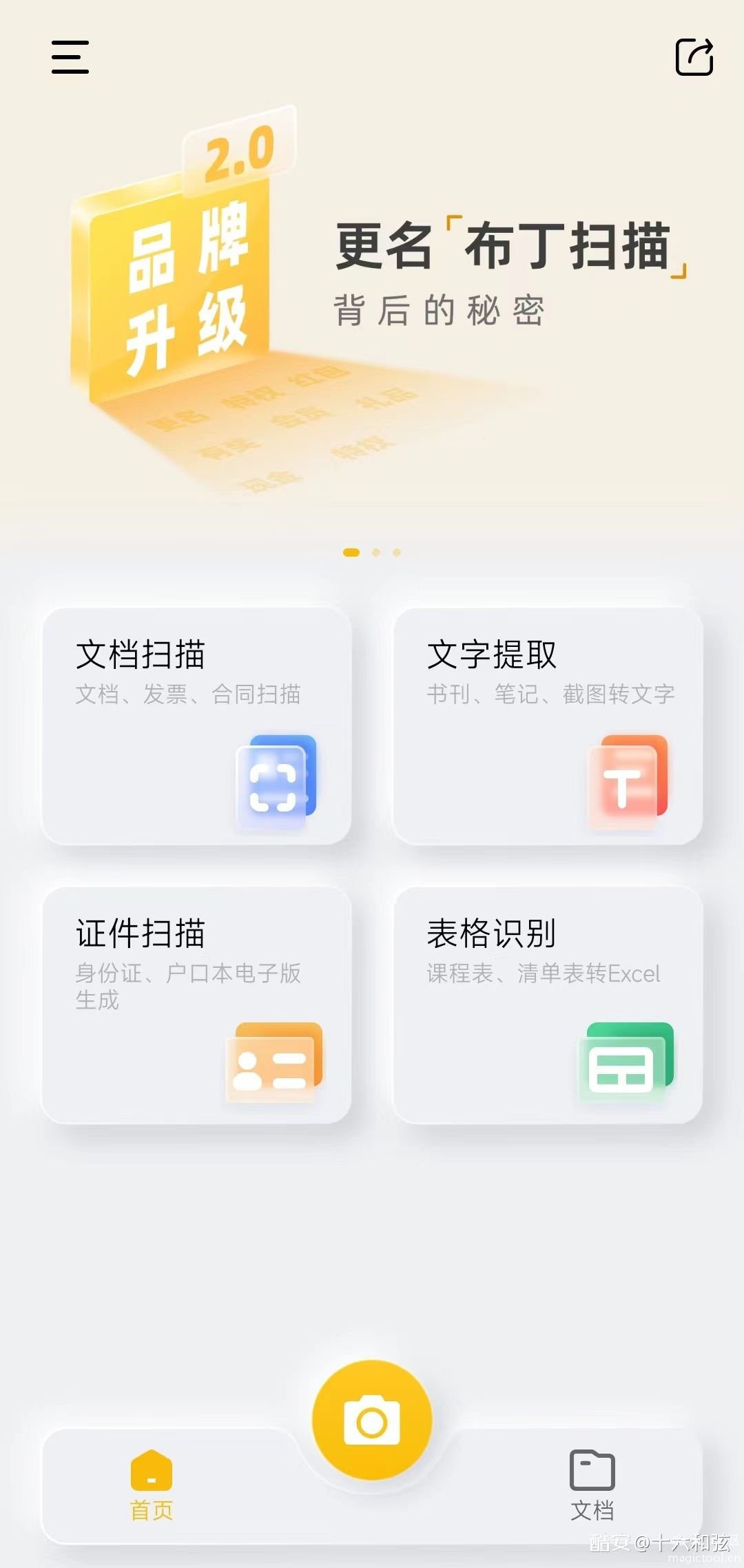Open the hamburger drawer menu
744x1568 pixels.
70,57
